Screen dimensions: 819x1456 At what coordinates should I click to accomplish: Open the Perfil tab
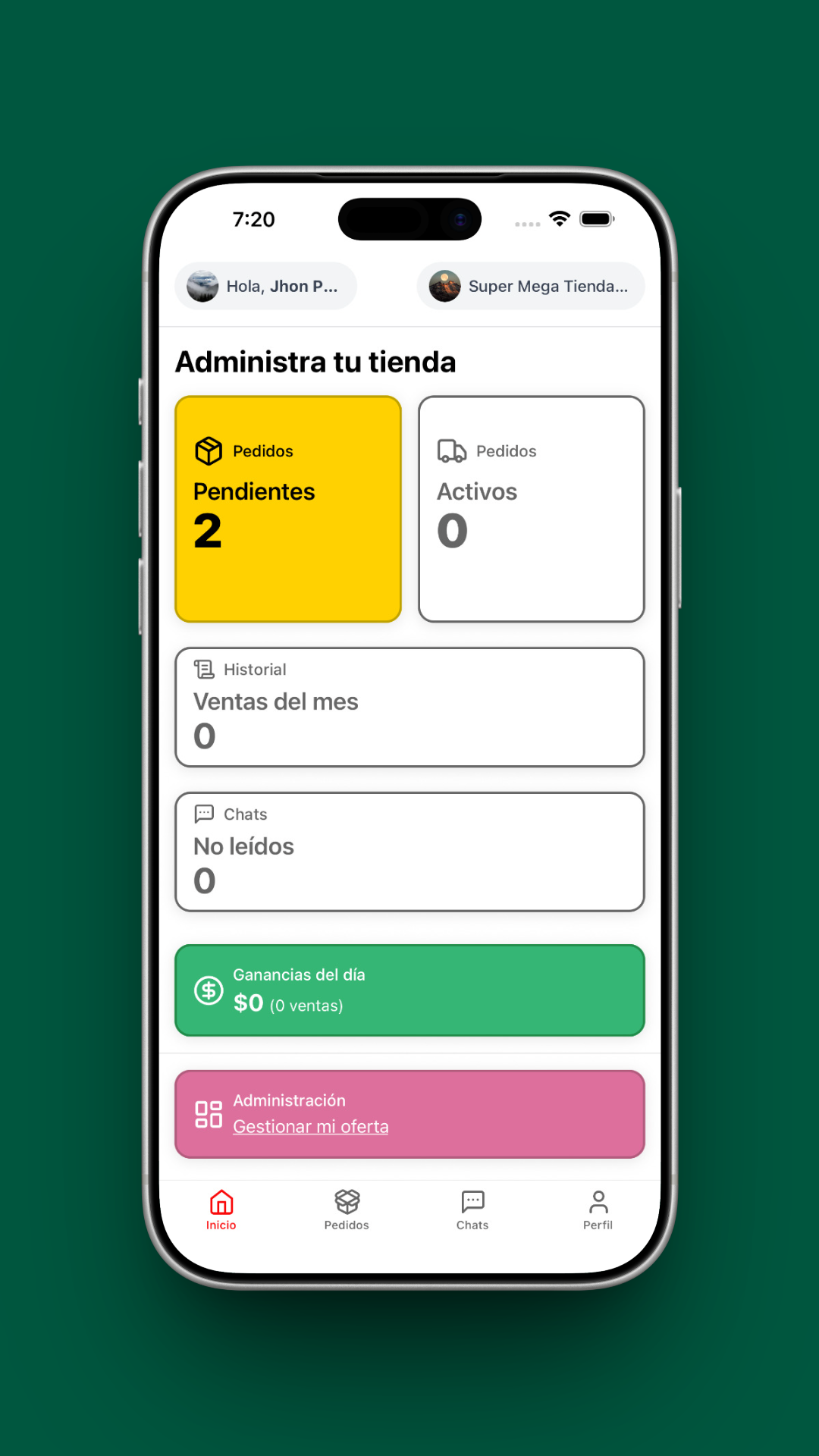pyautogui.click(x=598, y=1210)
